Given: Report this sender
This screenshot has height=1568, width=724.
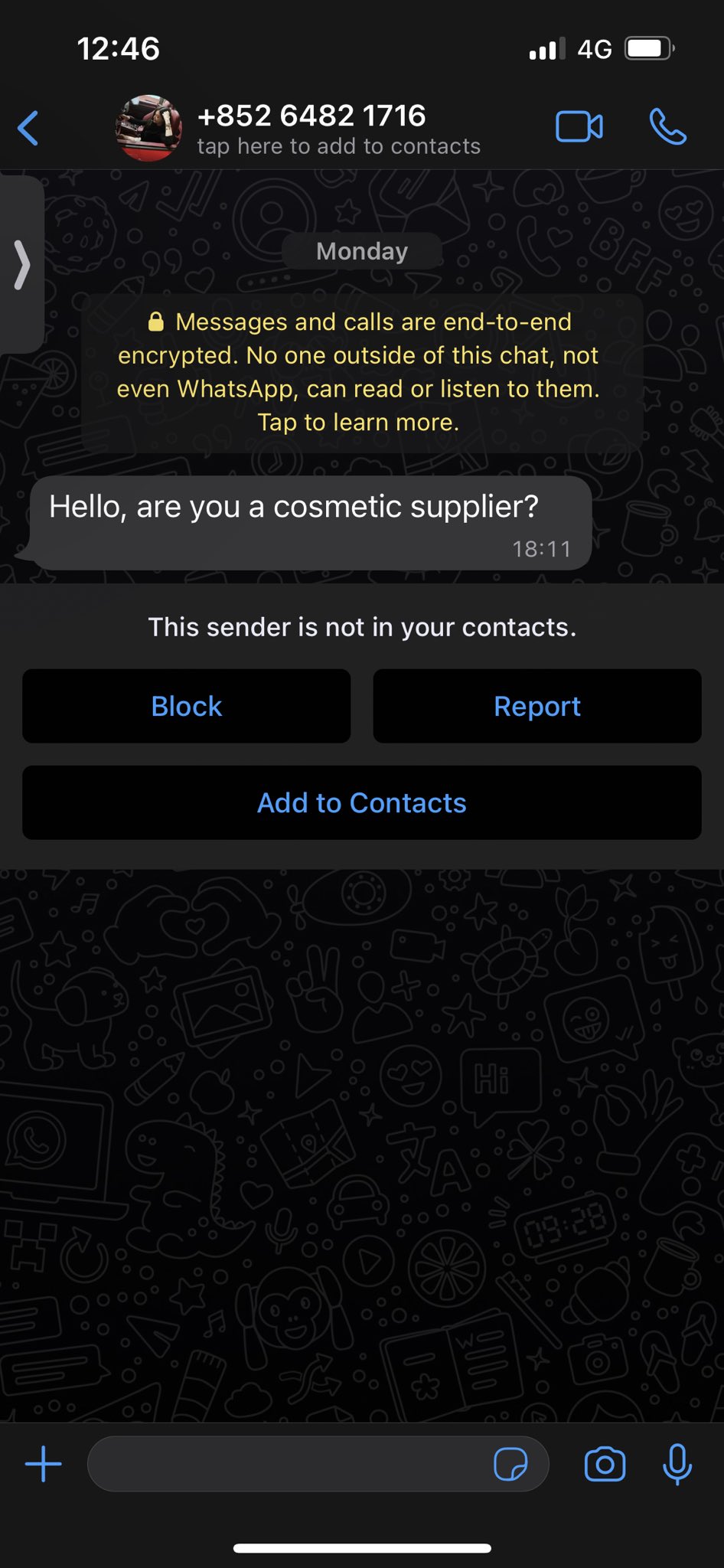Looking at the screenshot, I should [536, 706].
